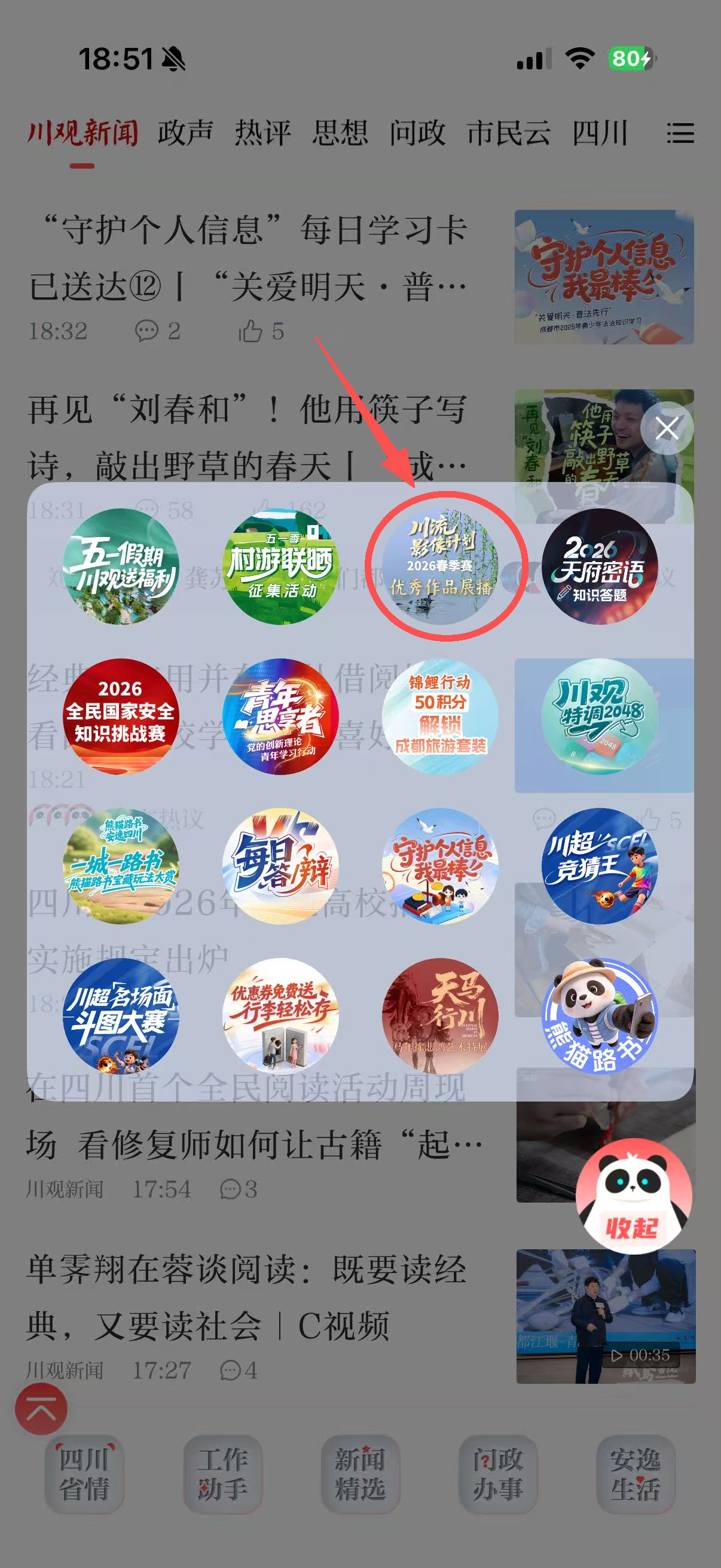The width and height of the screenshot is (721, 1568).
Task: Close the activities popup panel
Action: 667,428
